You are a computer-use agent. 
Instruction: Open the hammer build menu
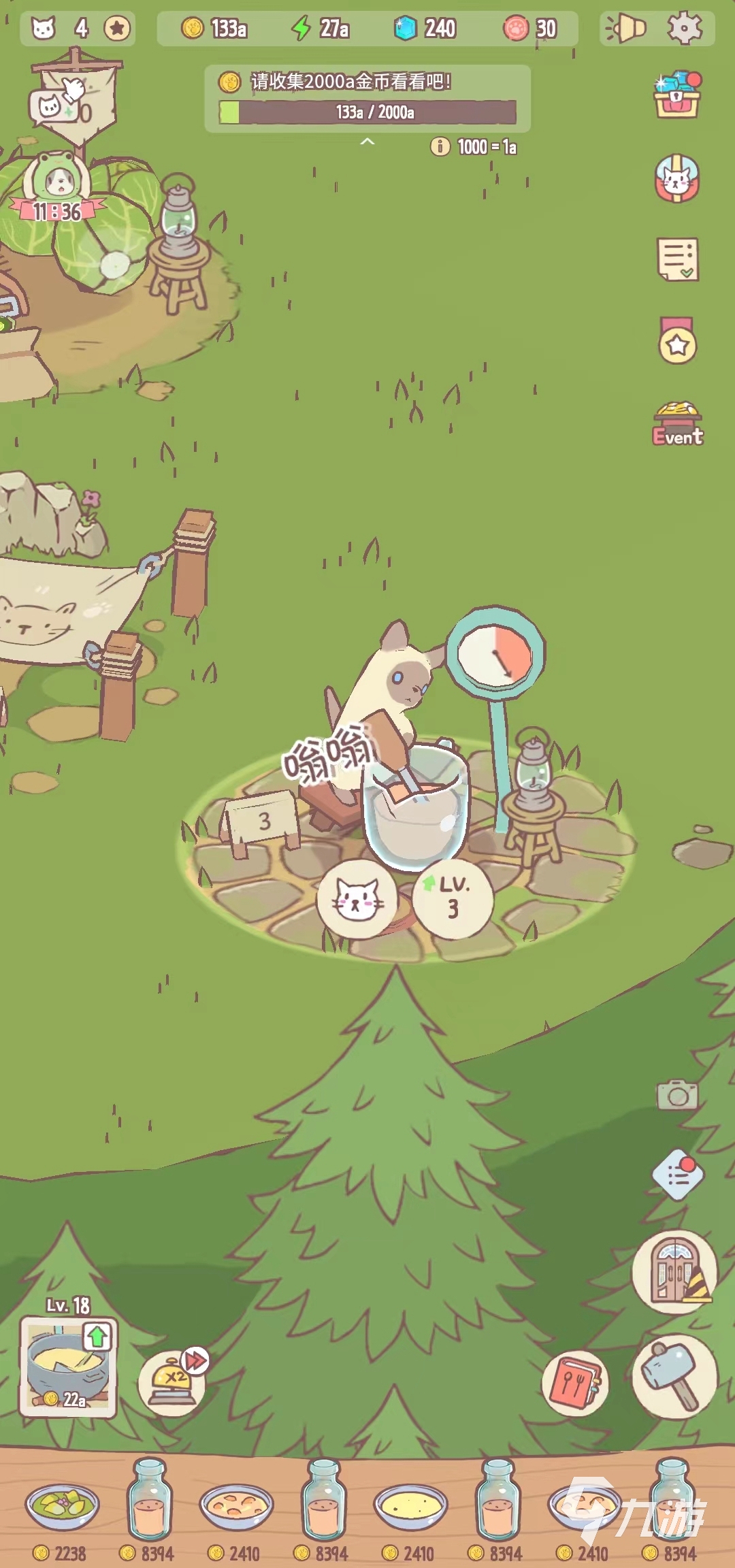(x=675, y=1376)
